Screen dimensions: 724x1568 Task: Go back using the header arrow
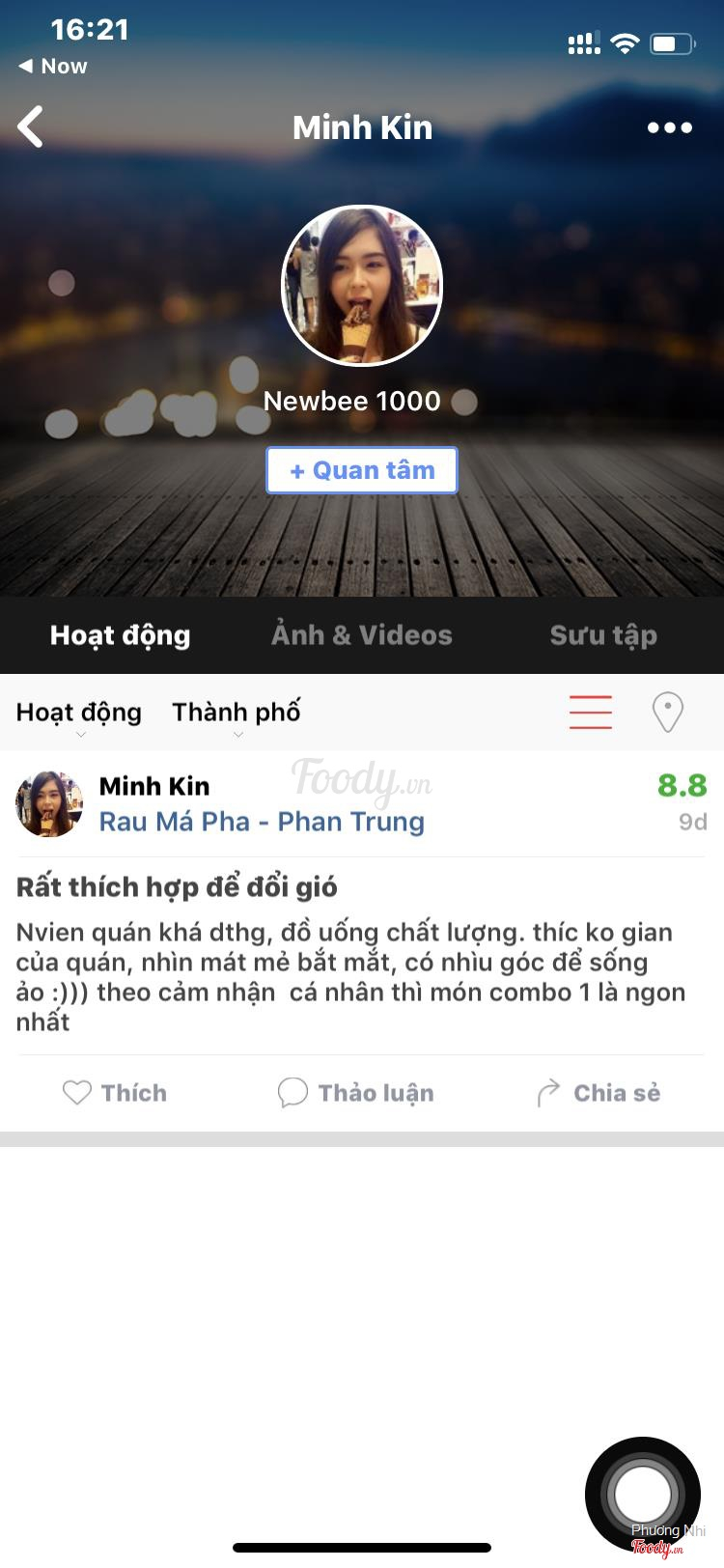tap(31, 127)
